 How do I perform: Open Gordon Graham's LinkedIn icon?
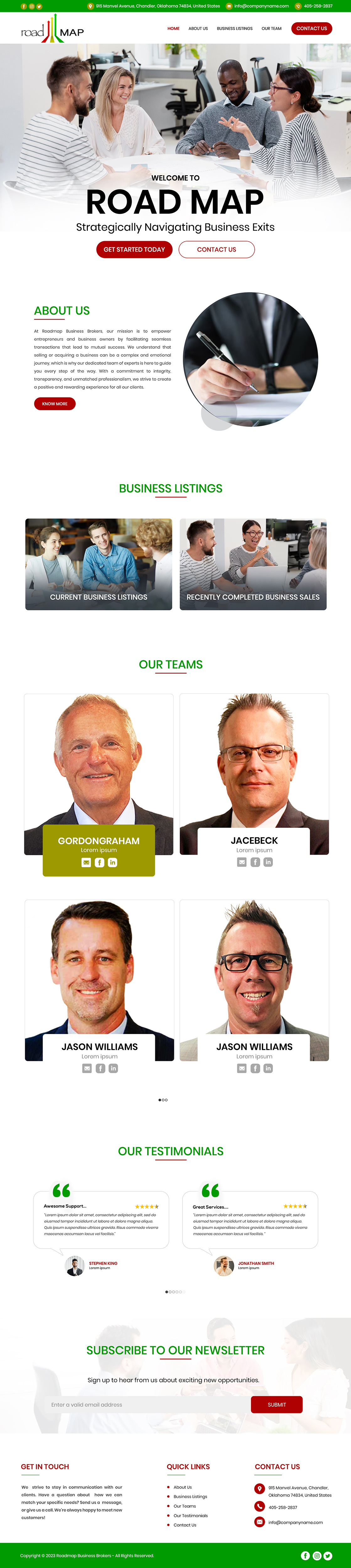point(113,862)
